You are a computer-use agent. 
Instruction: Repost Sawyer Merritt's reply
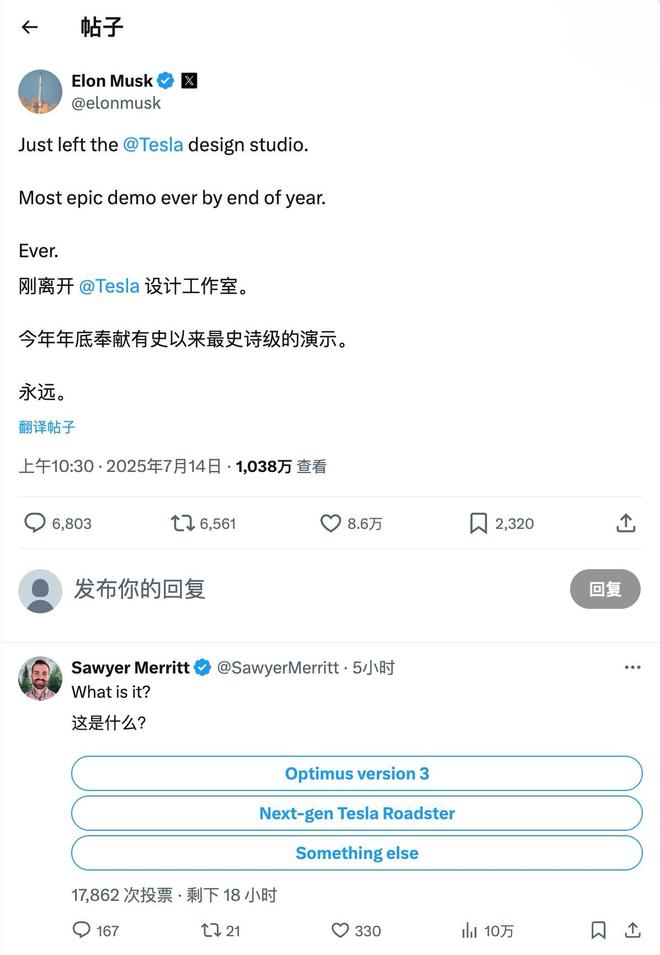point(211,930)
